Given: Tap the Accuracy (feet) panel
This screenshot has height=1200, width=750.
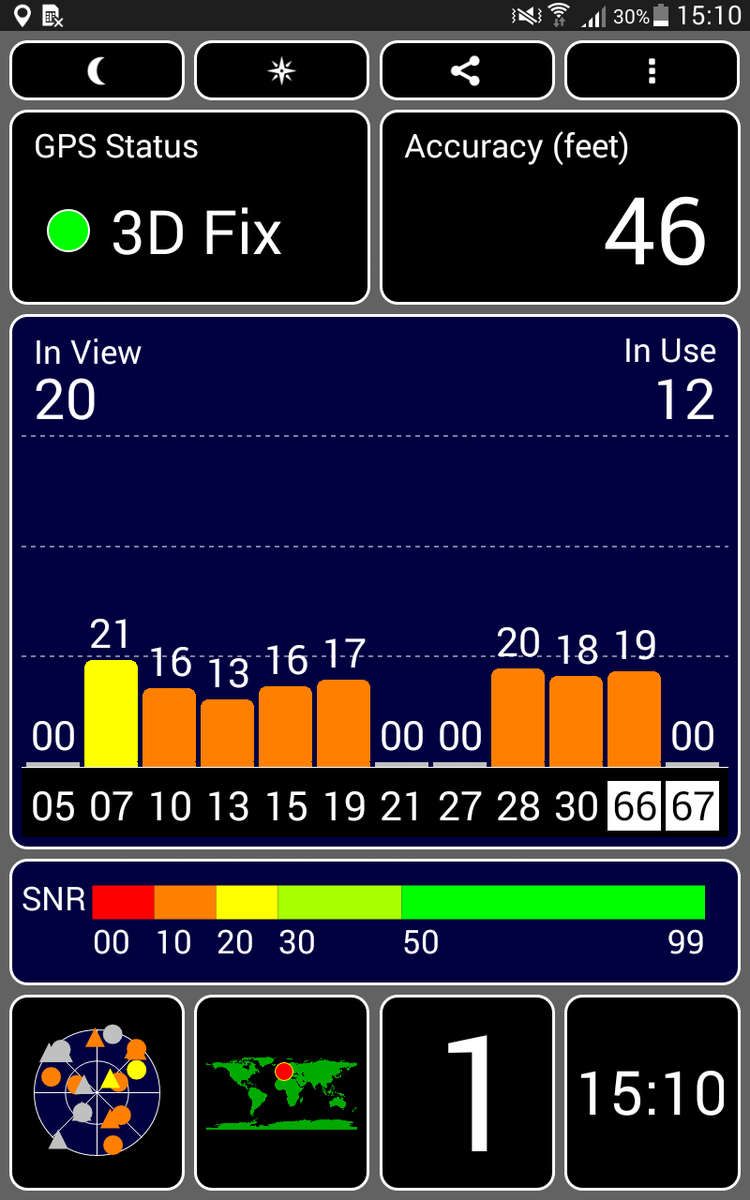Looking at the screenshot, I should pyautogui.click(x=560, y=207).
